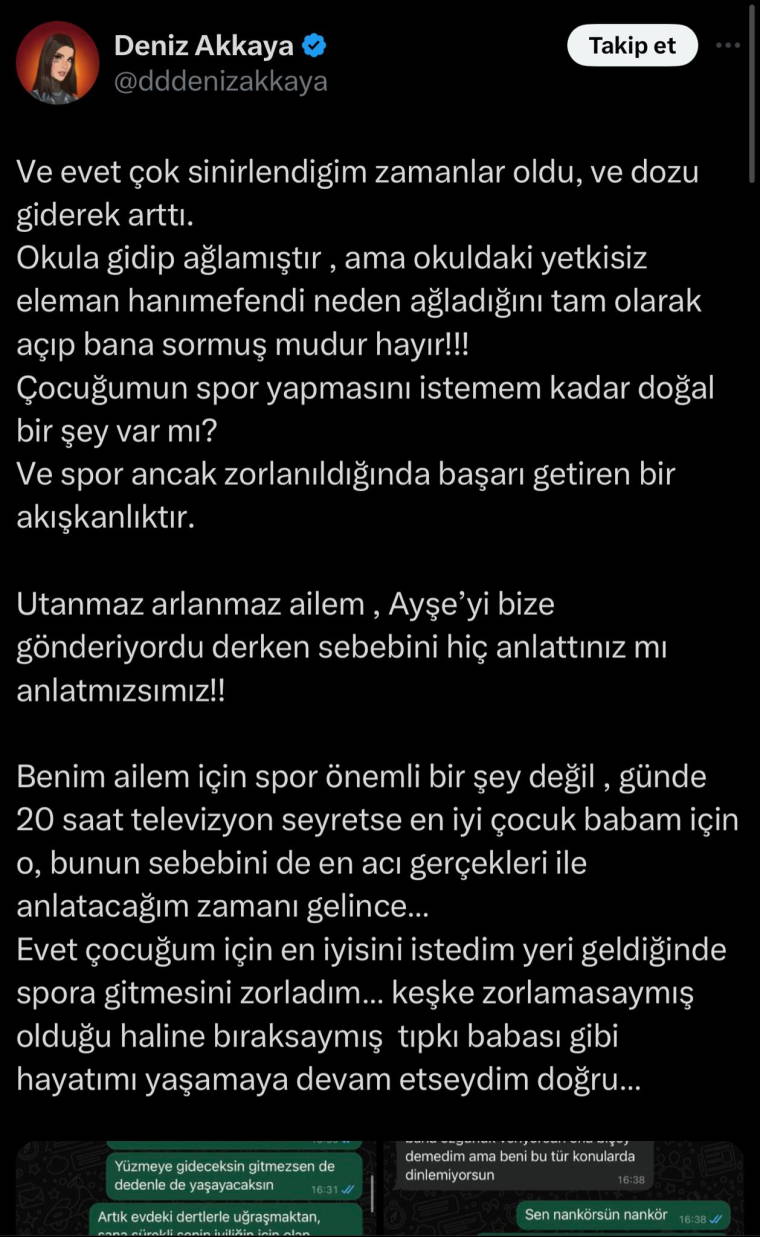This screenshot has width=760, height=1237.
Task: Open Deniz Akkaya's profile picture
Action: click(57, 62)
